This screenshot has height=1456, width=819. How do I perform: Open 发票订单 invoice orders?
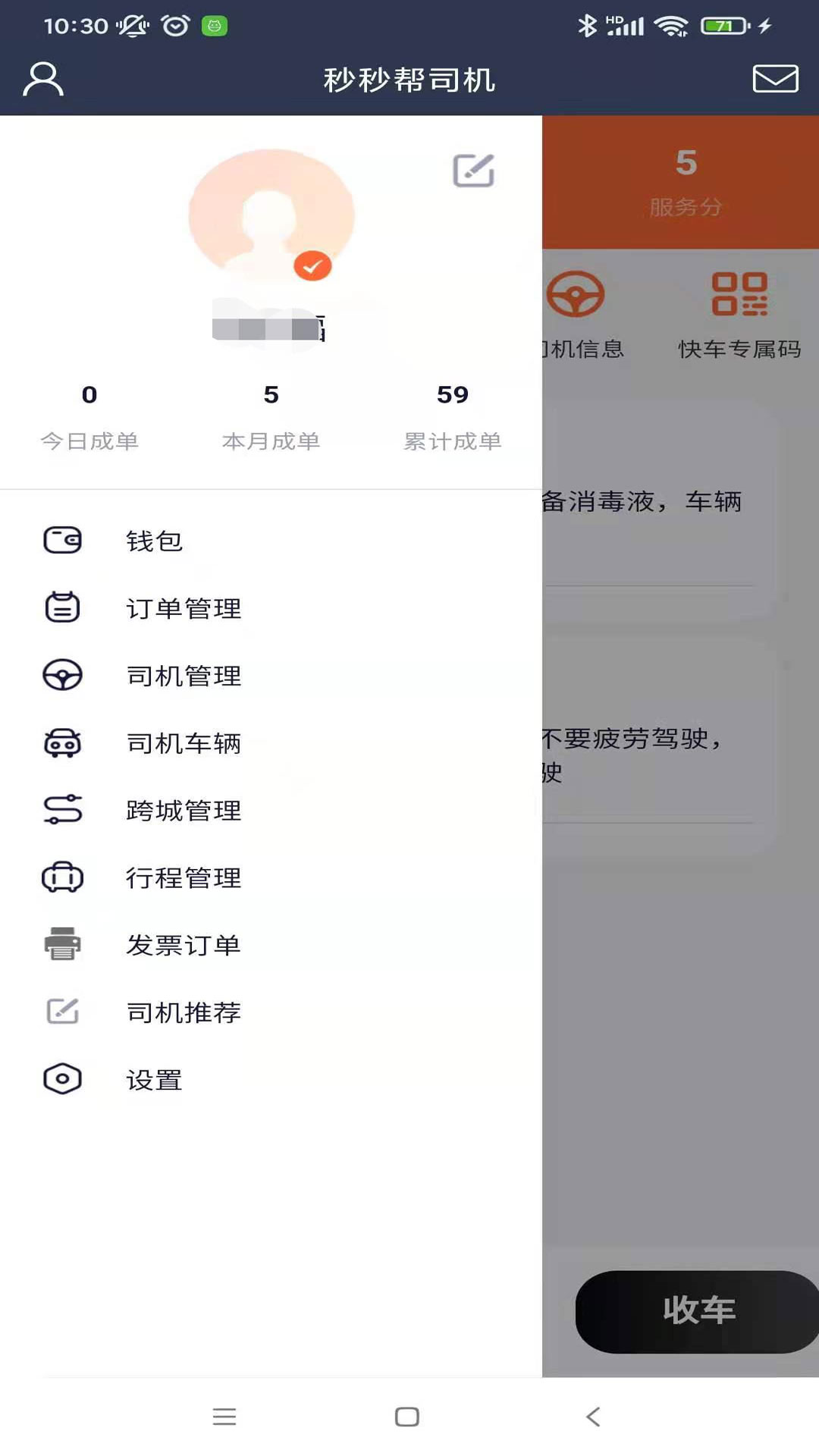(x=184, y=945)
